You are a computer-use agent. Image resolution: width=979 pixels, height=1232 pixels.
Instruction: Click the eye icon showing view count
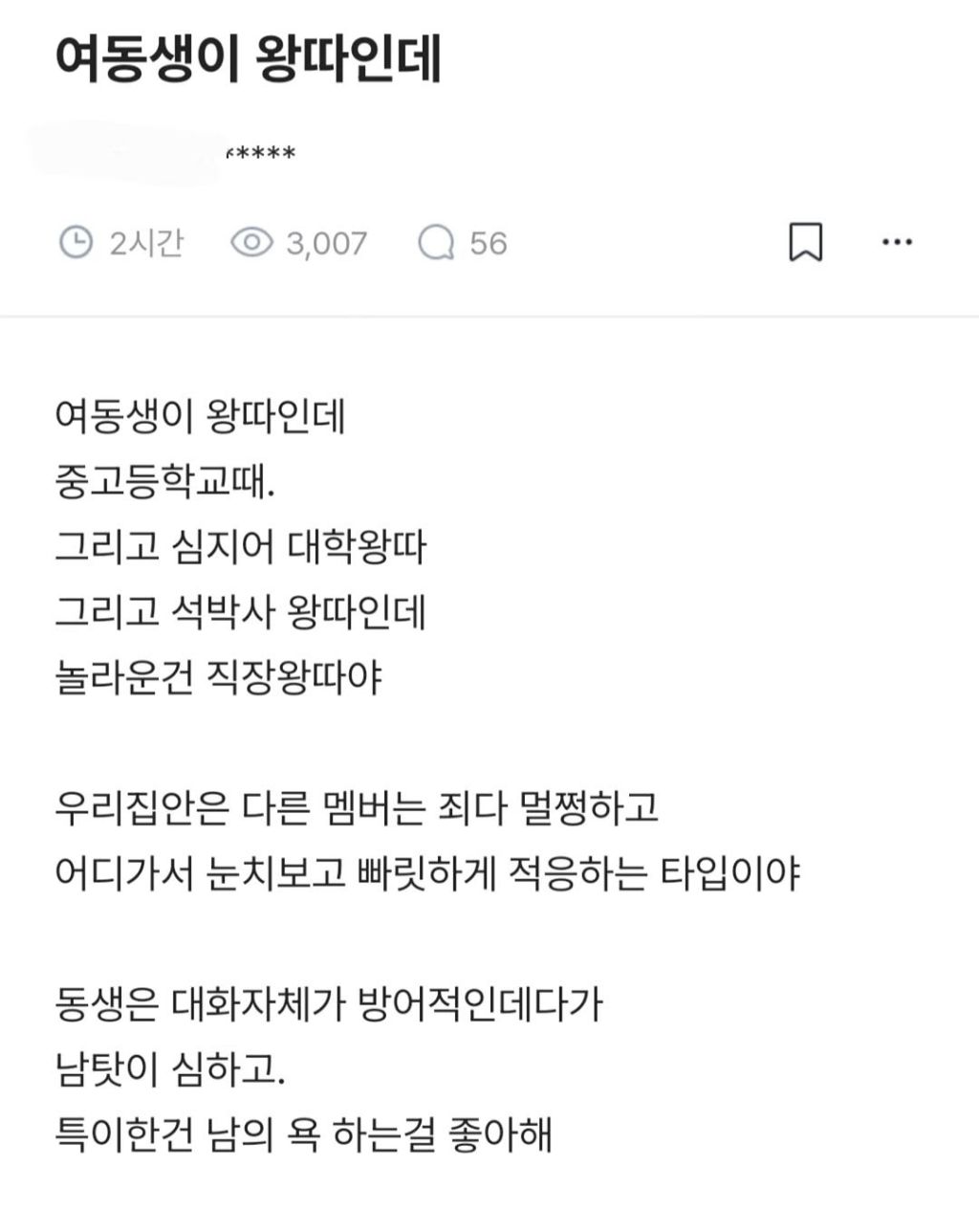click(252, 244)
